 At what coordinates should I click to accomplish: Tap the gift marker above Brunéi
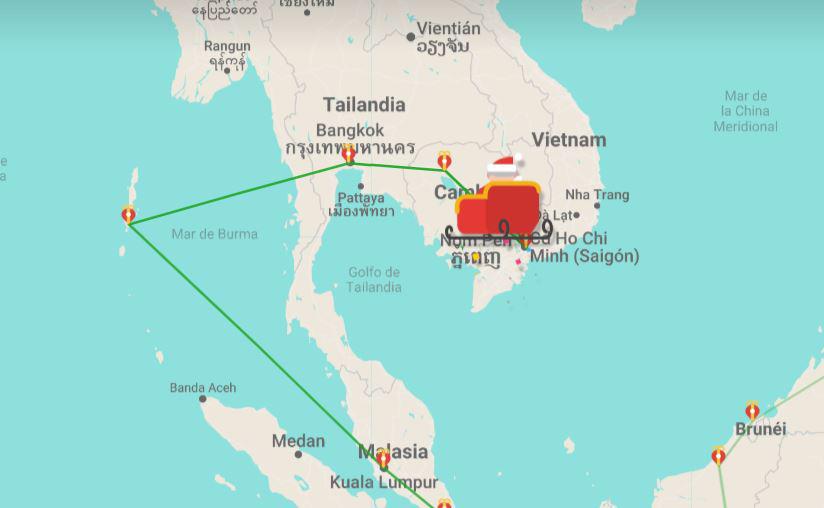click(752, 410)
